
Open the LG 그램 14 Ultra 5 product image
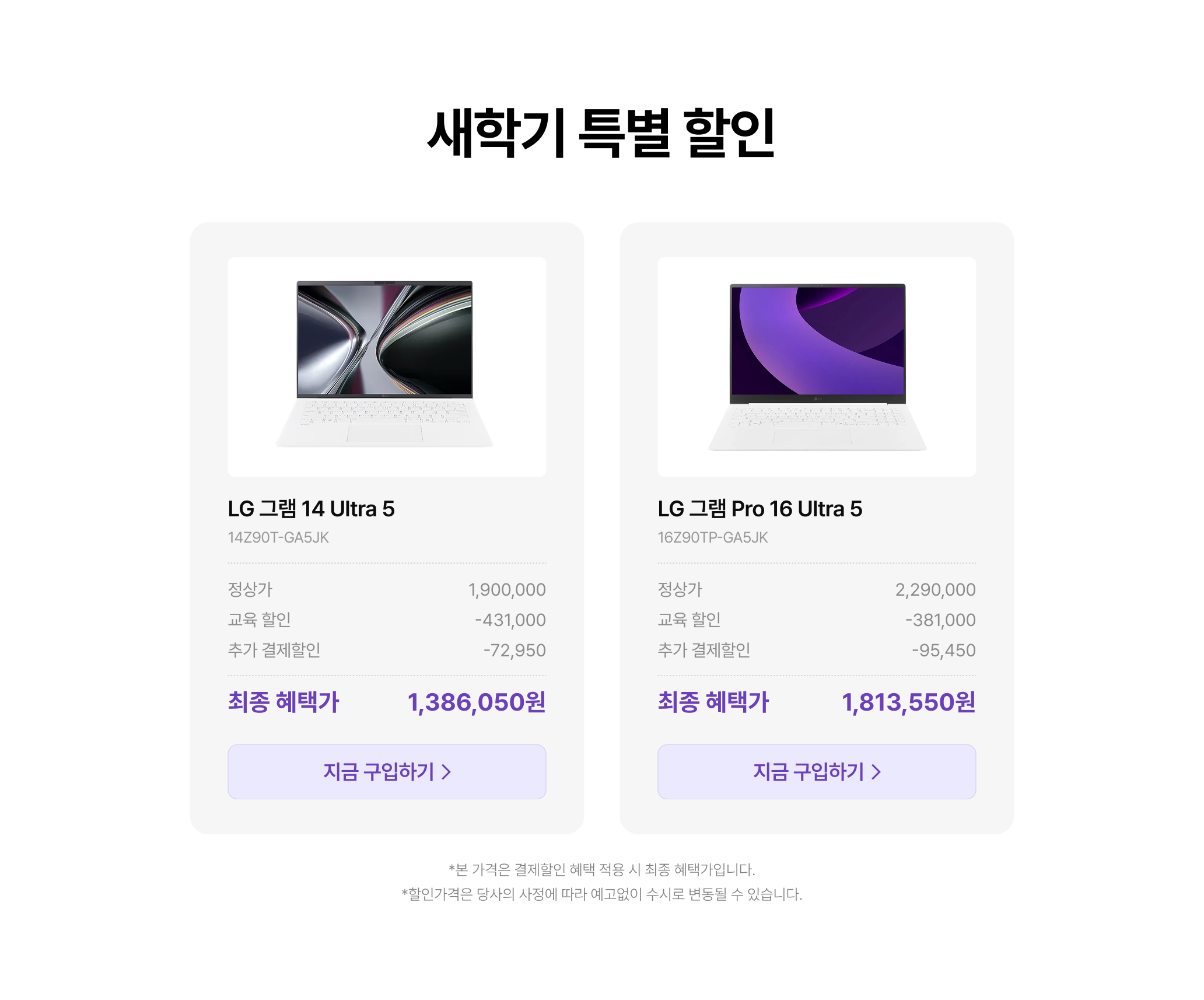(x=386, y=366)
